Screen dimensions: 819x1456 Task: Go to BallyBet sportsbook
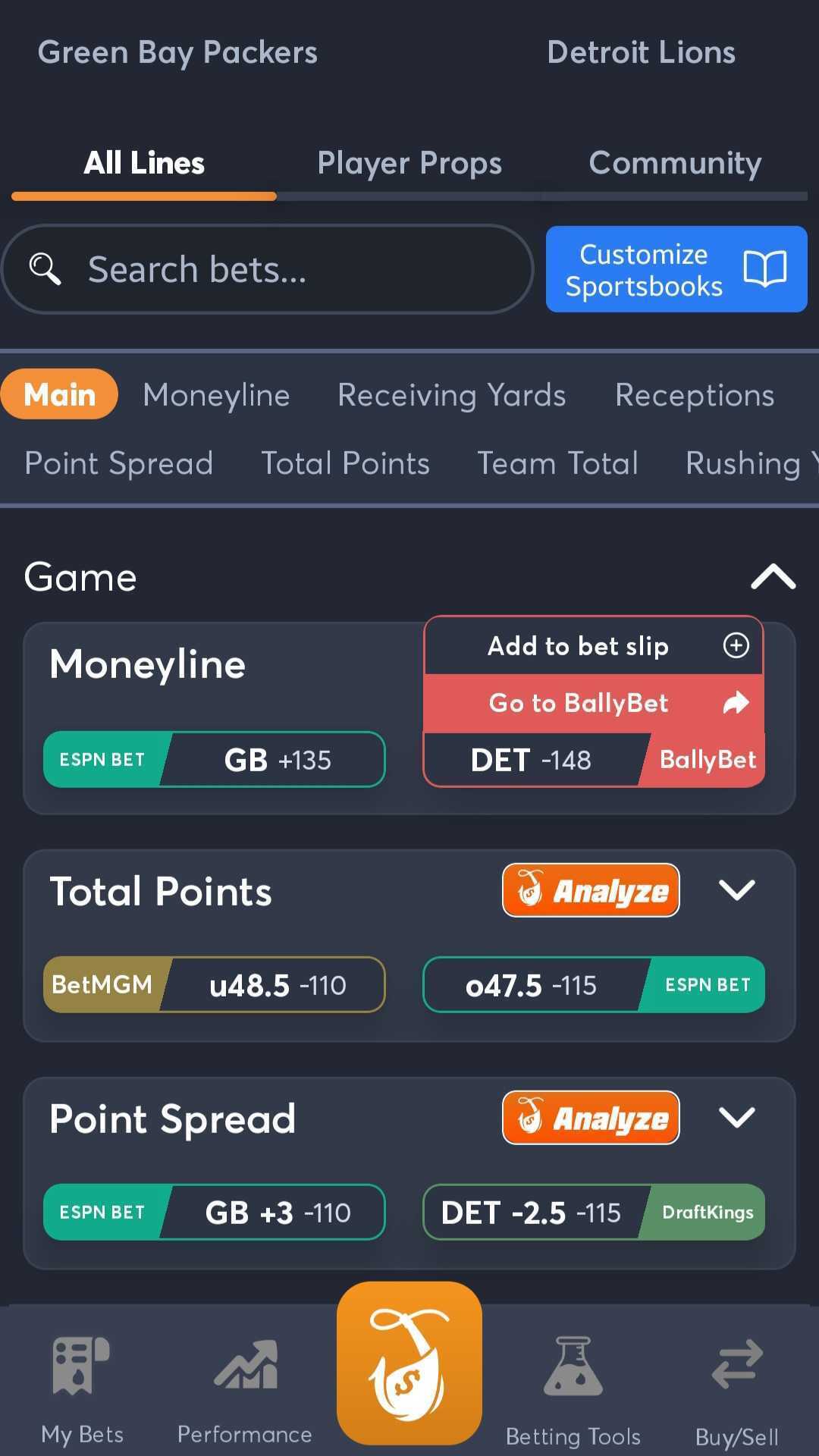pyautogui.click(x=594, y=703)
